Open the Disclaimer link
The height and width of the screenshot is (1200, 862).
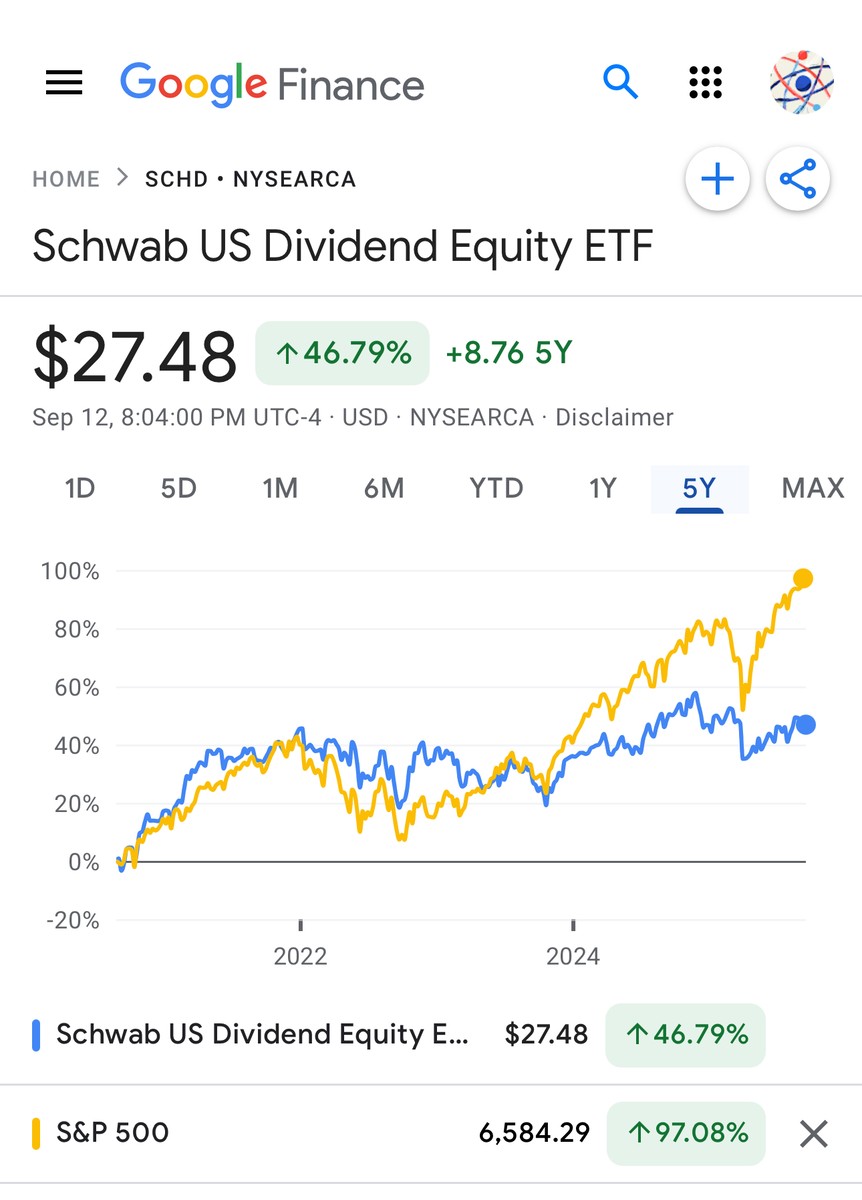[614, 417]
